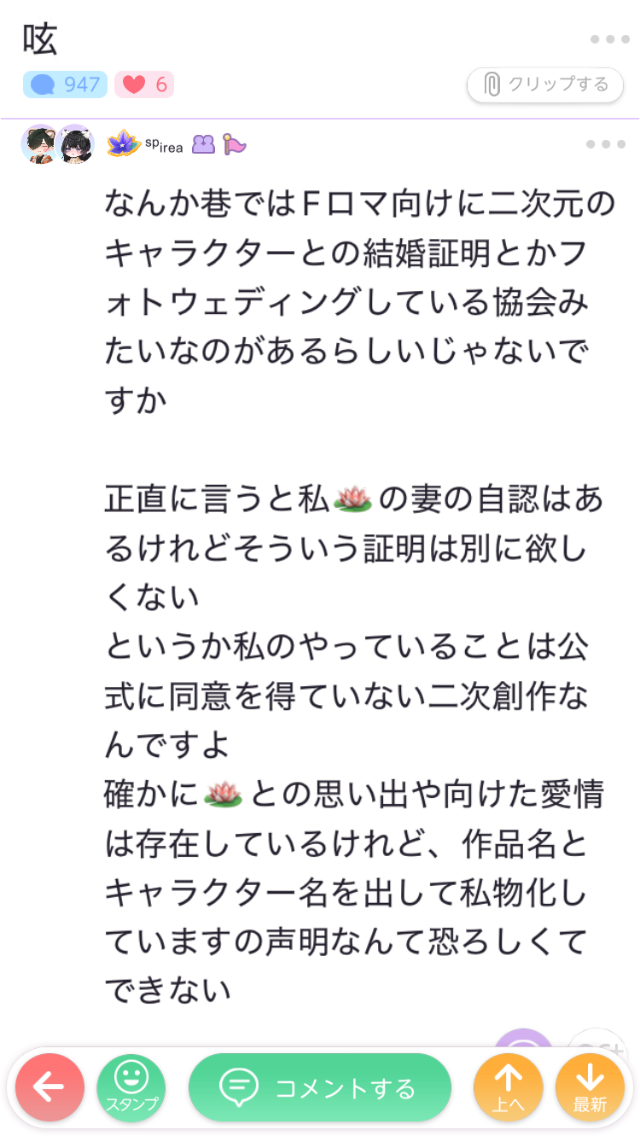Open the poster's profile avatars
This screenshot has height=1136, width=640.
pyautogui.click(x=57, y=145)
